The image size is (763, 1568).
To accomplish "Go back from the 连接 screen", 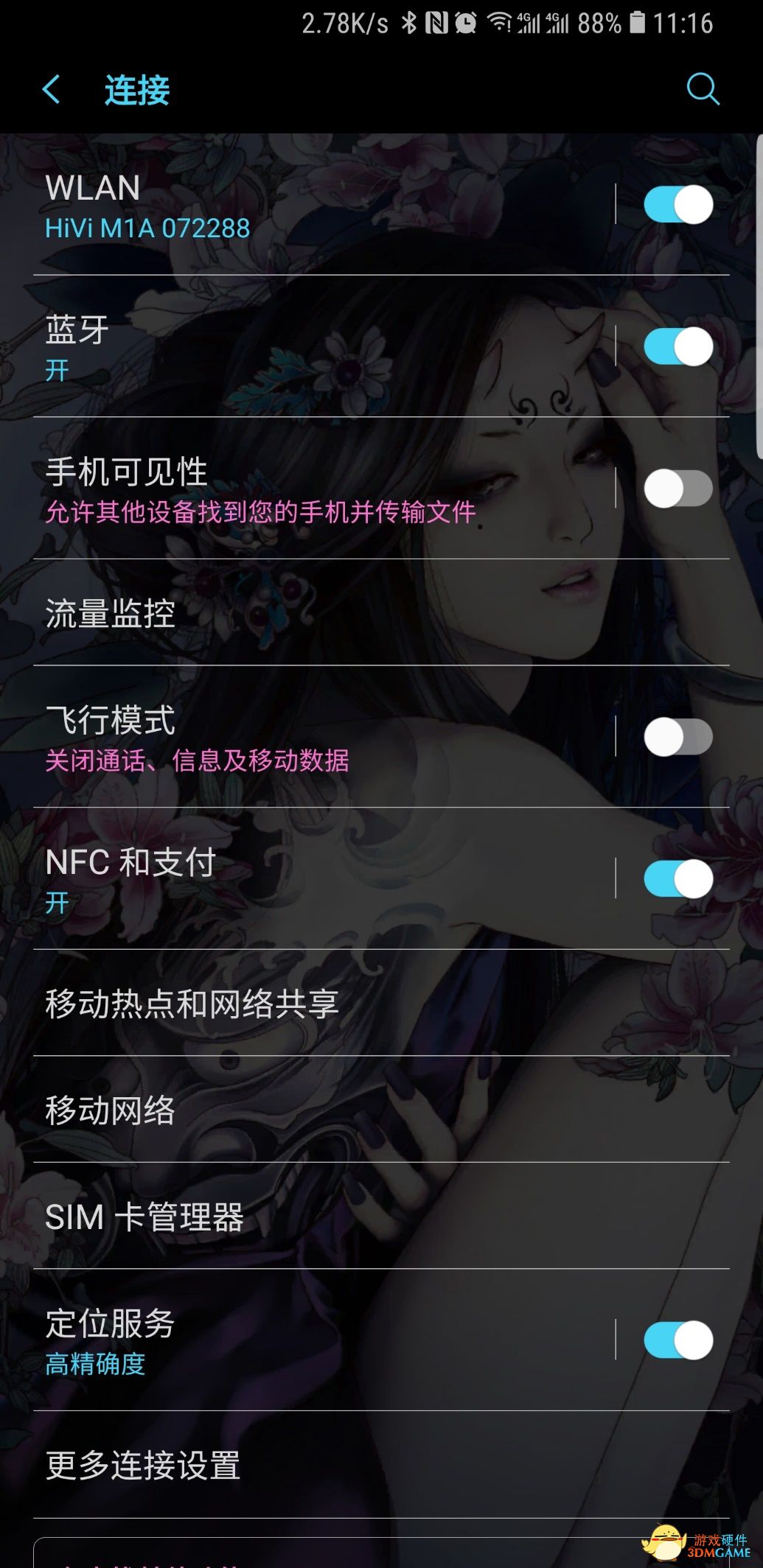I will (x=51, y=90).
